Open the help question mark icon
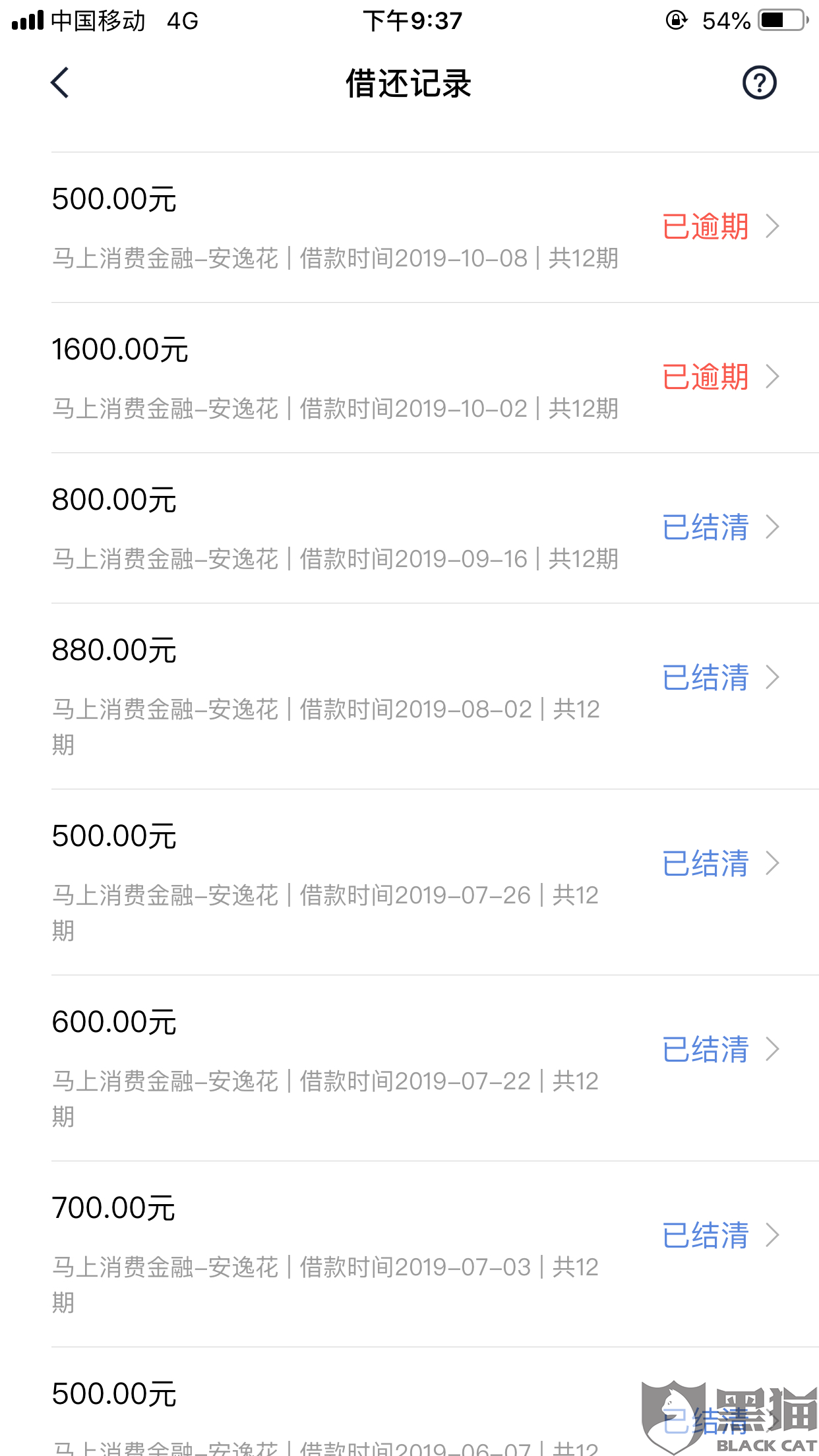Image resolution: width=819 pixels, height=1456 pixels. (759, 83)
